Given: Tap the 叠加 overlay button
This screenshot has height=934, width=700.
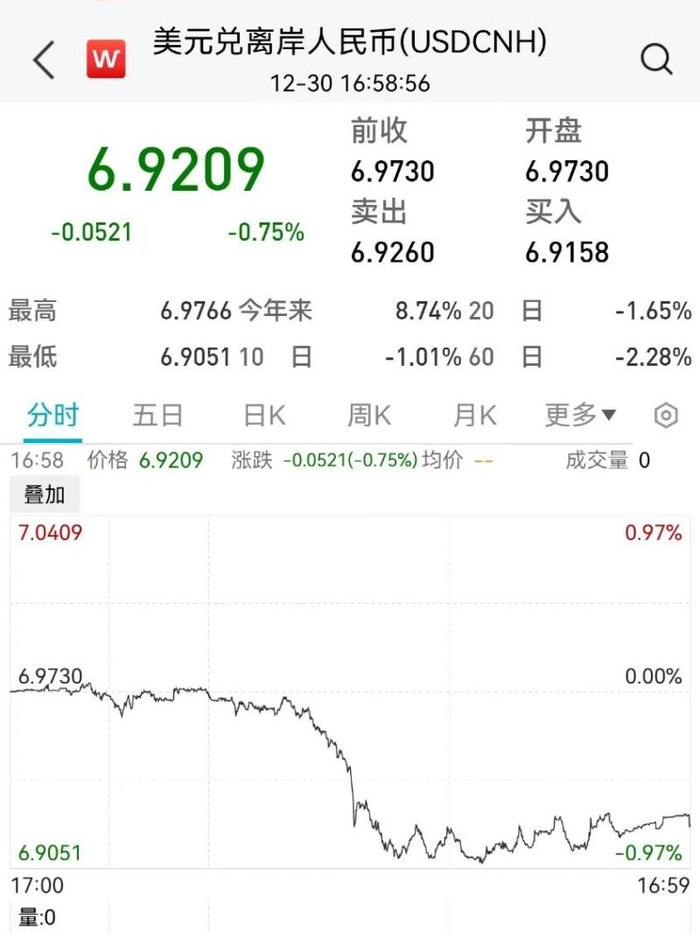Looking at the screenshot, I should pos(44,495).
